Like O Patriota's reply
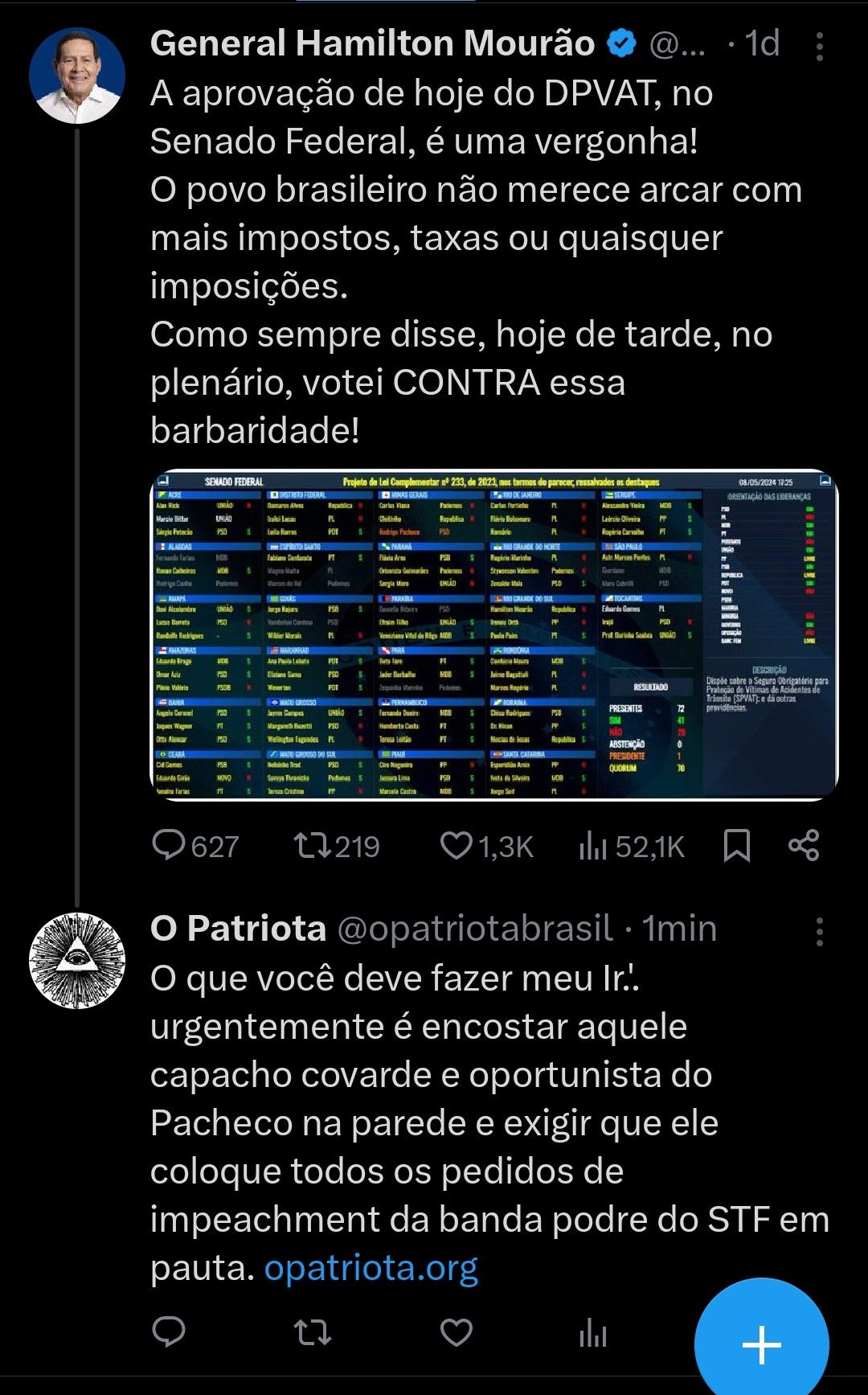The height and width of the screenshot is (1395, 868). click(457, 1333)
